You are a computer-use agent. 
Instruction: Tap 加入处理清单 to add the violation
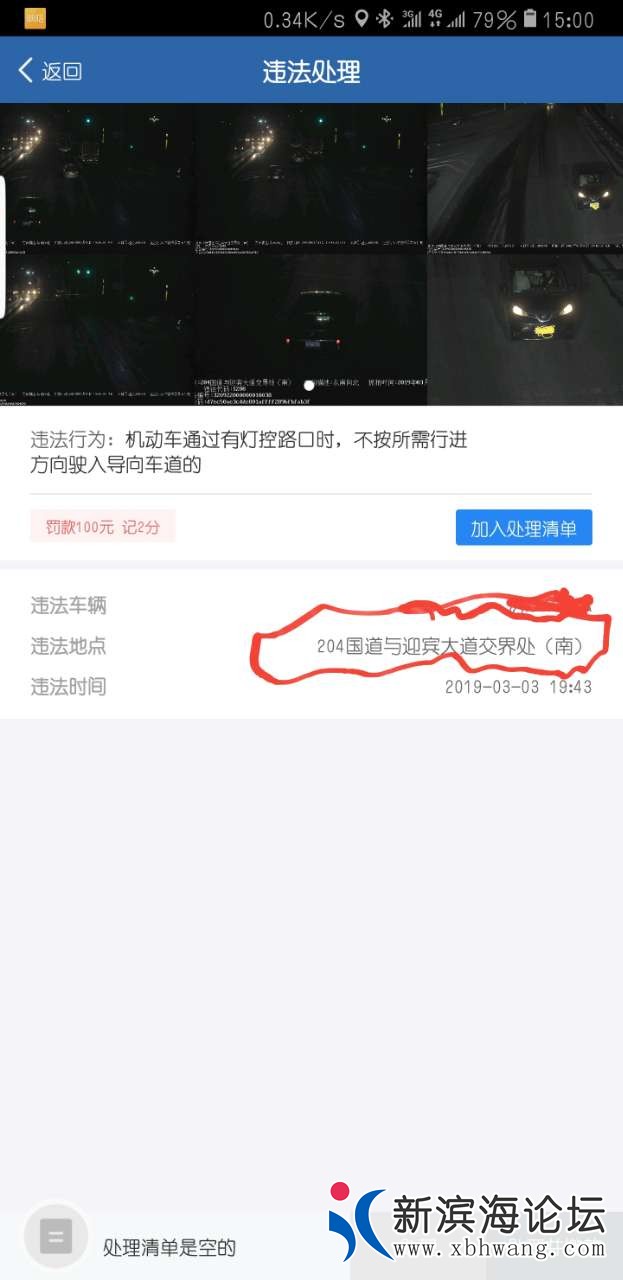pos(523,528)
